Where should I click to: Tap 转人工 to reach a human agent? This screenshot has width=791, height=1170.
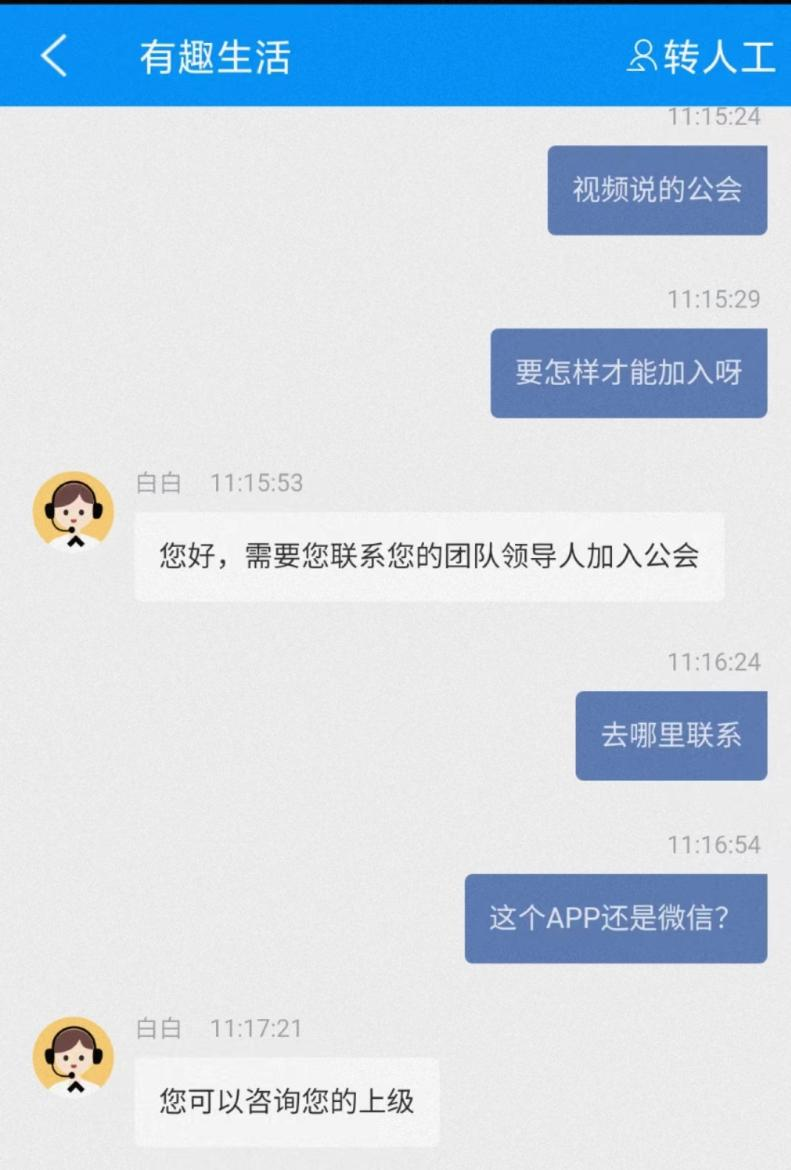[x=702, y=57]
